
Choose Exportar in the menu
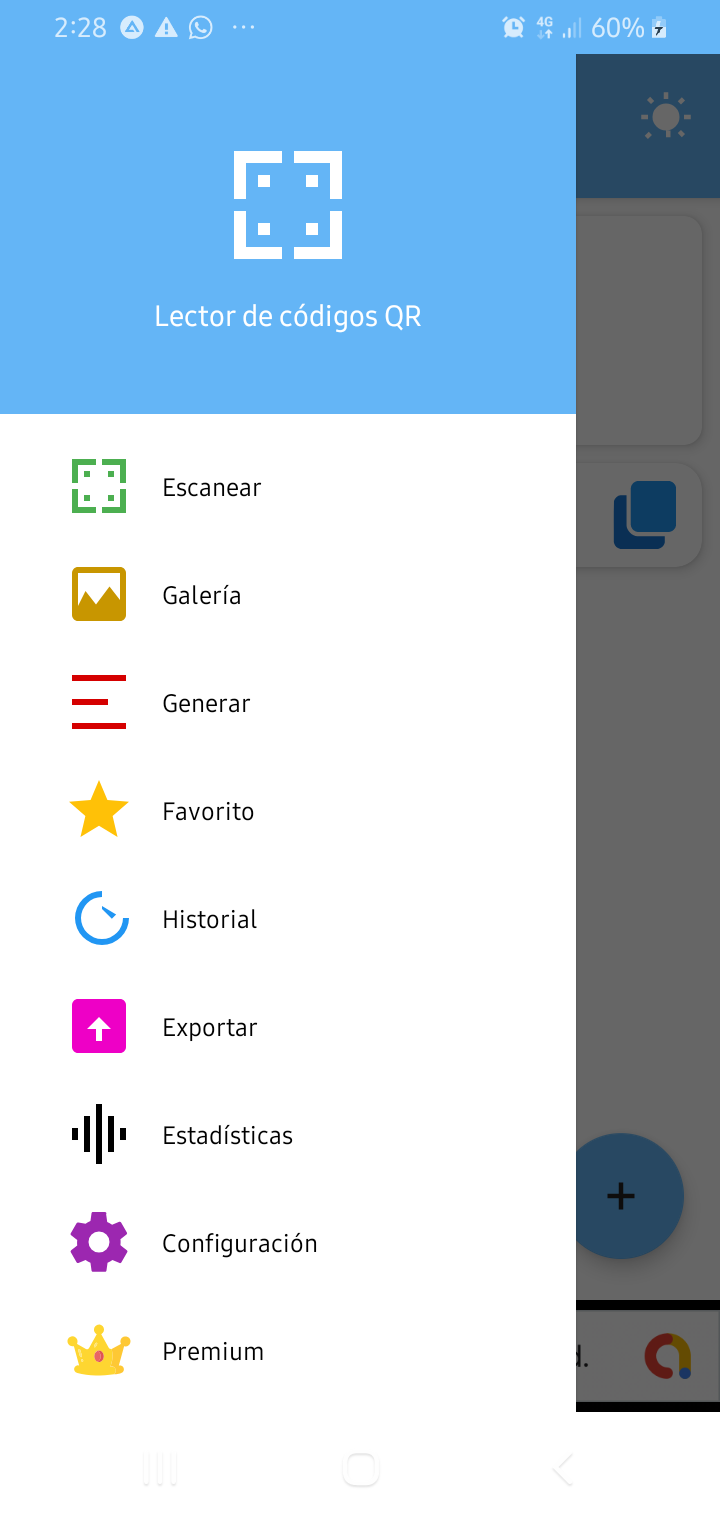pos(209,1027)
